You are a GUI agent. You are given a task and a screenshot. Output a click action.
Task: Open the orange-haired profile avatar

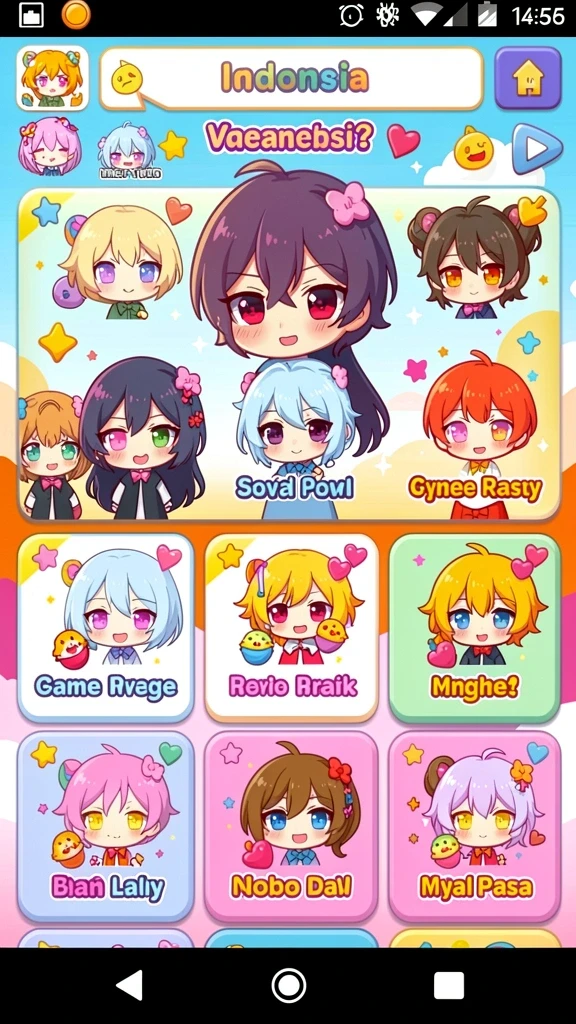click(52, 78)
